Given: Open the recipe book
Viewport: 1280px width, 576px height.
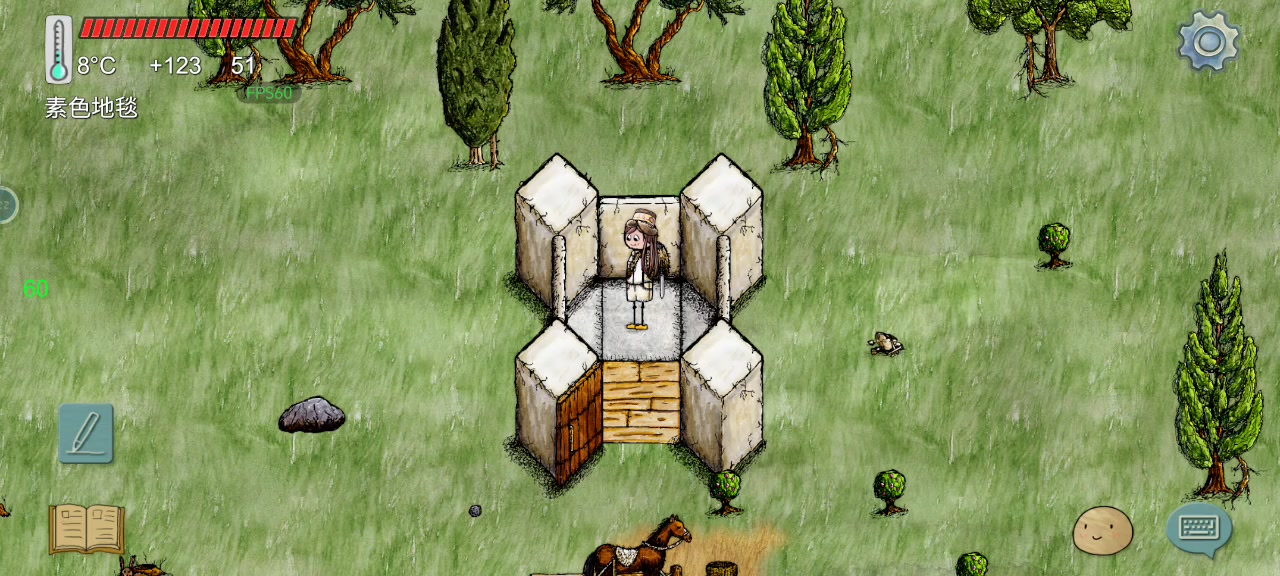Looking at the screenshot, I should point(87,528).
